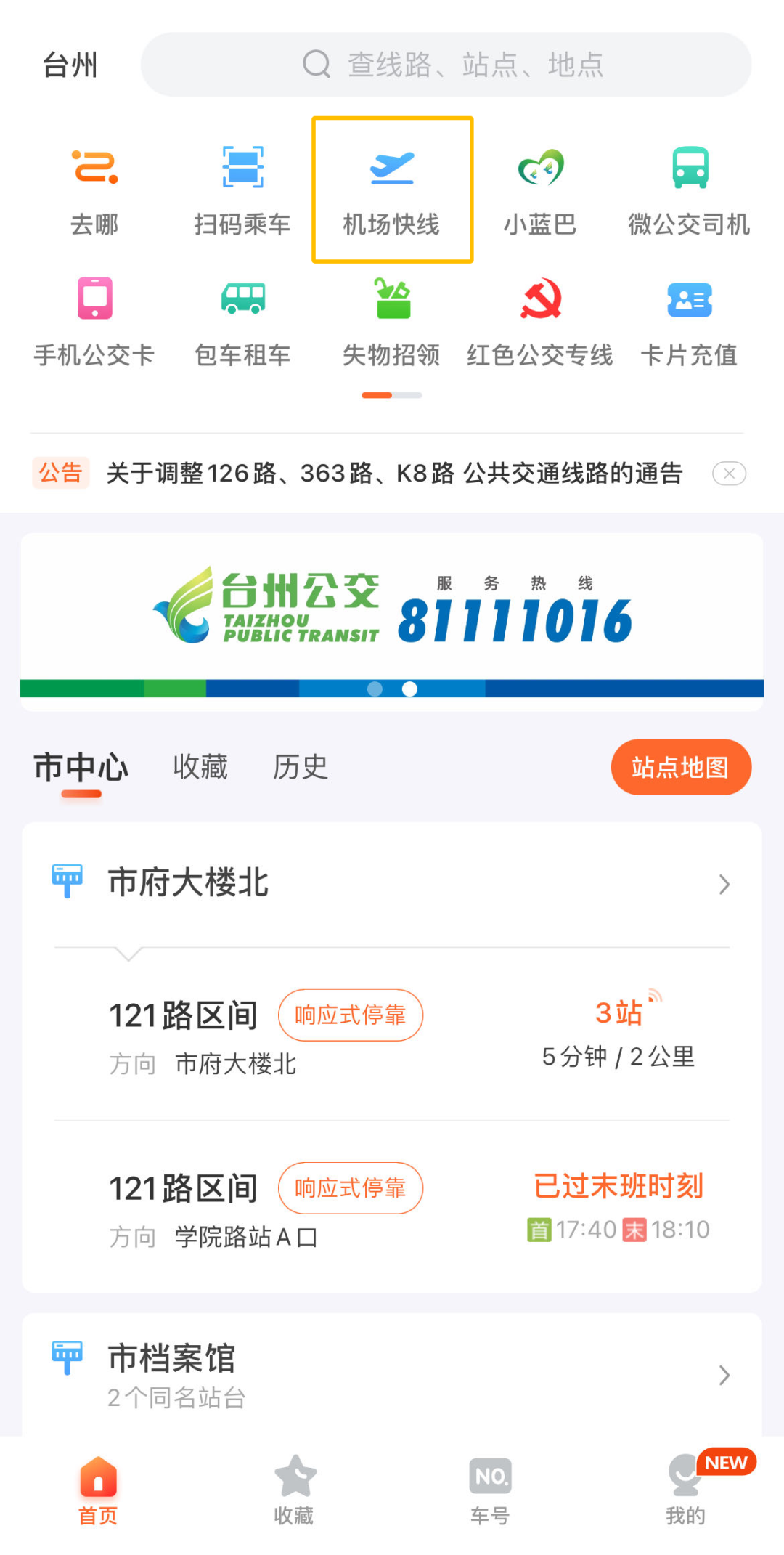The image size is (784, 1555).
Task: Open the 小蓝巴 service
Action: pos(540,190)
